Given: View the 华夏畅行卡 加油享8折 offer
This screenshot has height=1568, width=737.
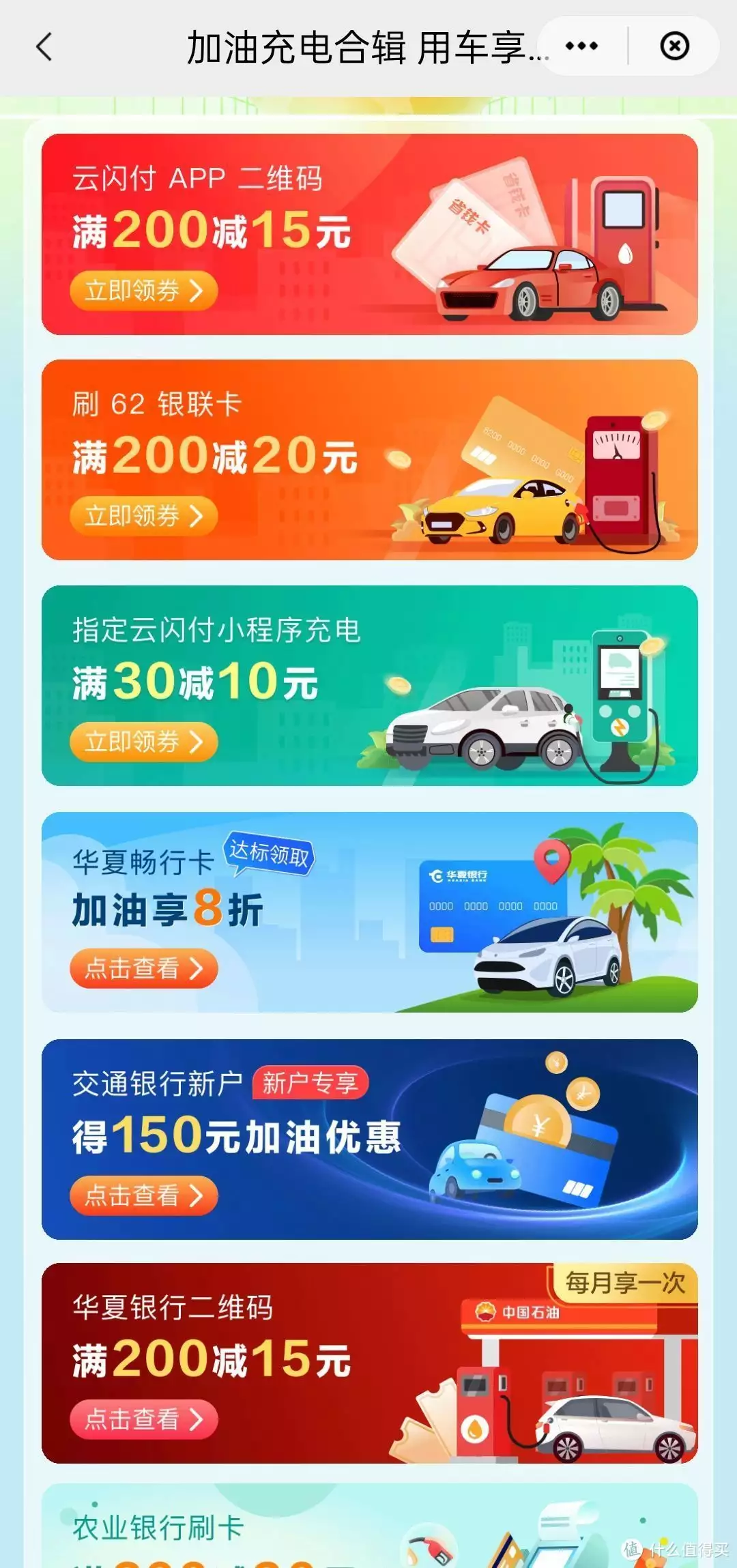Looking at the screenshot, I should (x=144, y=968).
